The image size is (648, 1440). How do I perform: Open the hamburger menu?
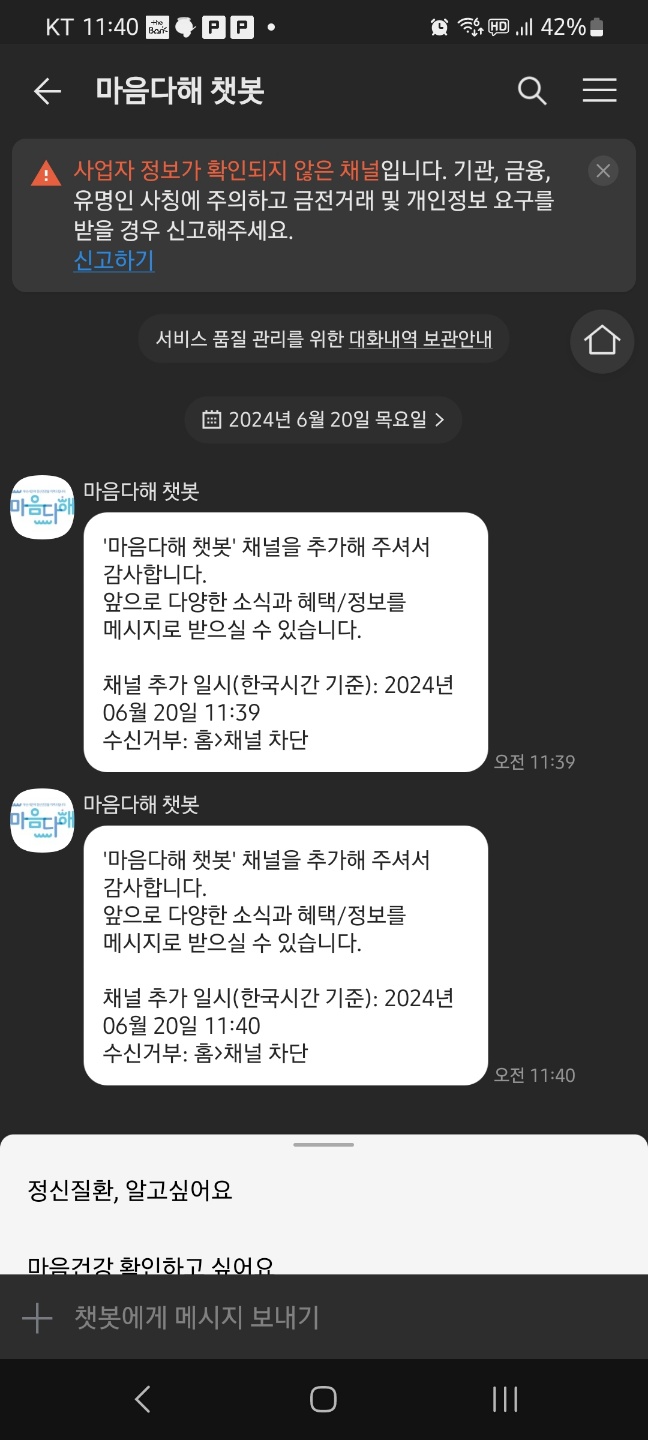point(599,91)
